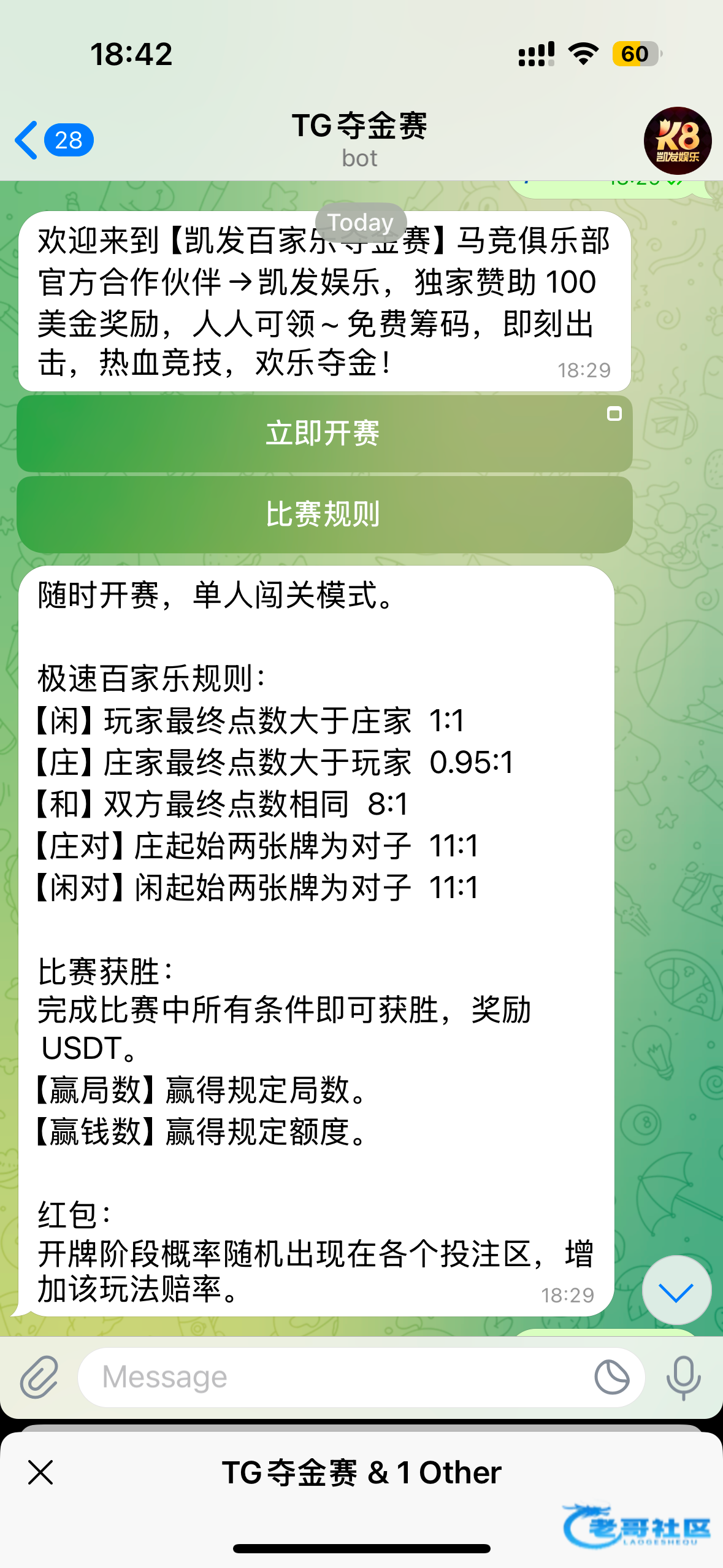Open the sticker panel icon

[611, 1377]
